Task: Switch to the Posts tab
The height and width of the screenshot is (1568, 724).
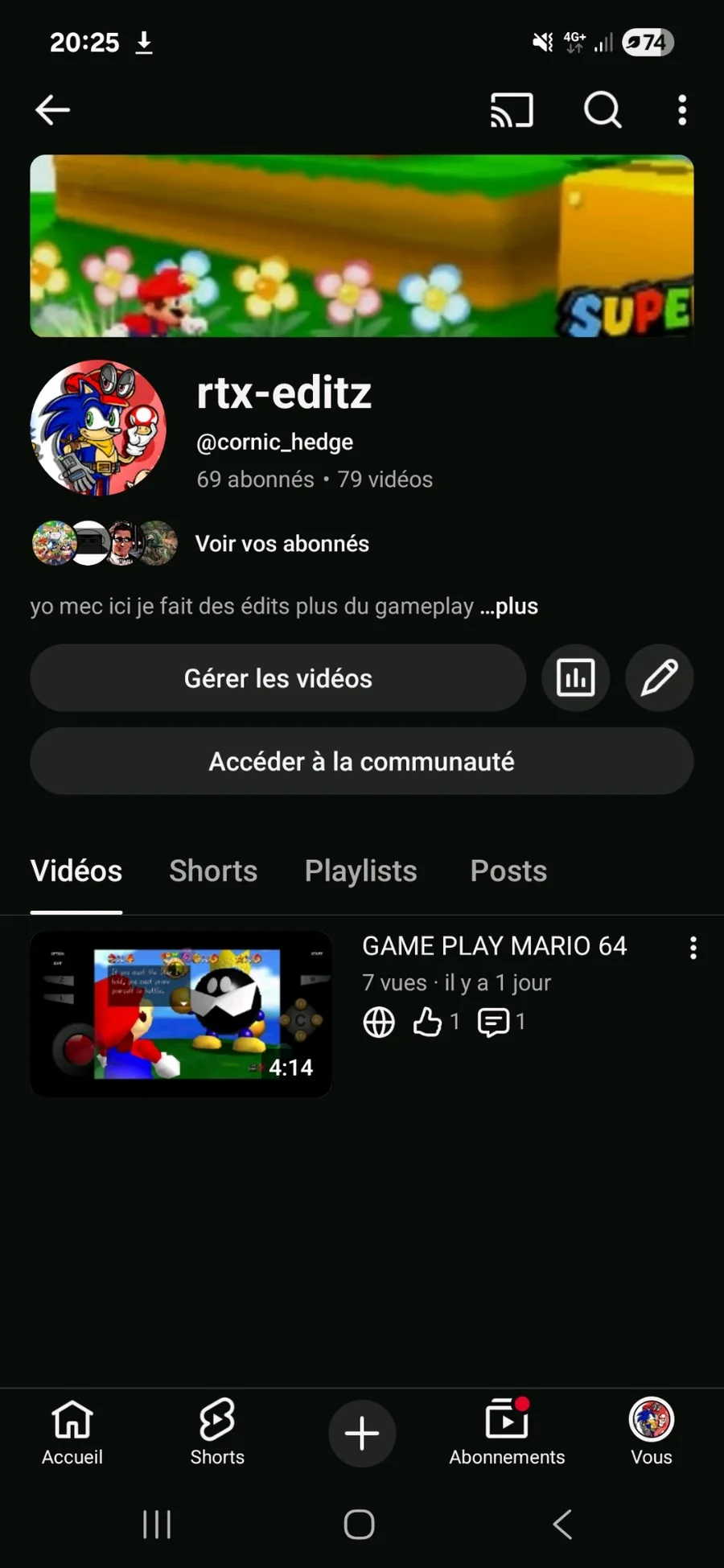Action: click(x=508, y=871)
